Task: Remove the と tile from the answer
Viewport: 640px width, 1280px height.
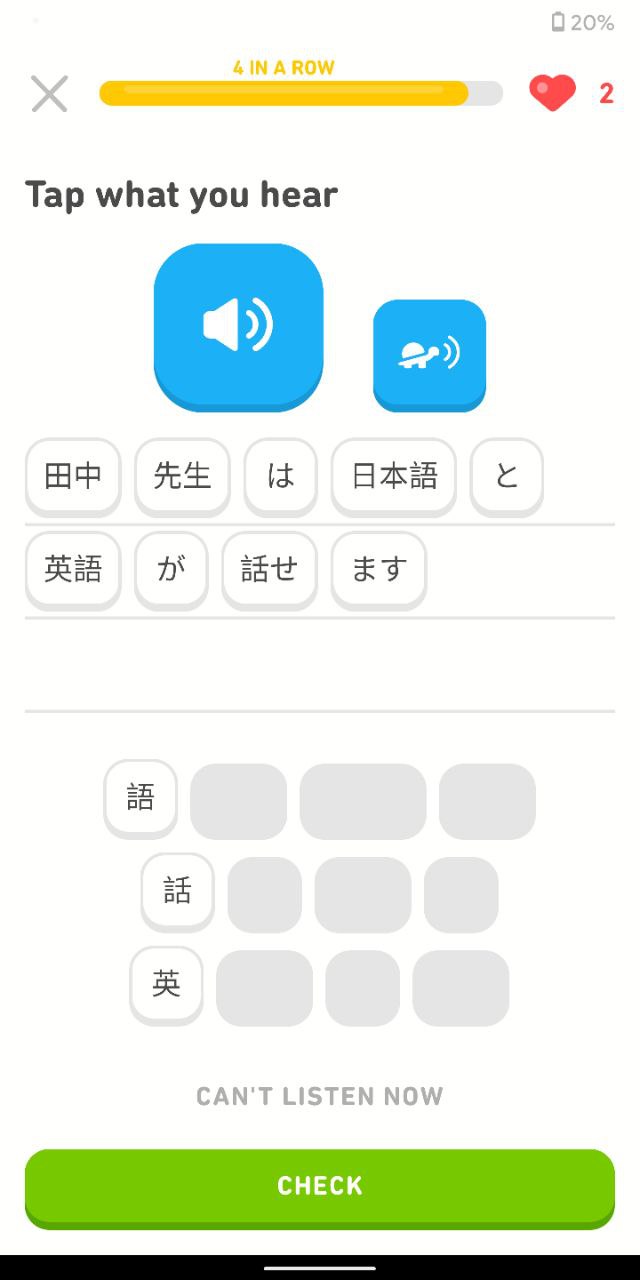Action: (x=507, y=476)
